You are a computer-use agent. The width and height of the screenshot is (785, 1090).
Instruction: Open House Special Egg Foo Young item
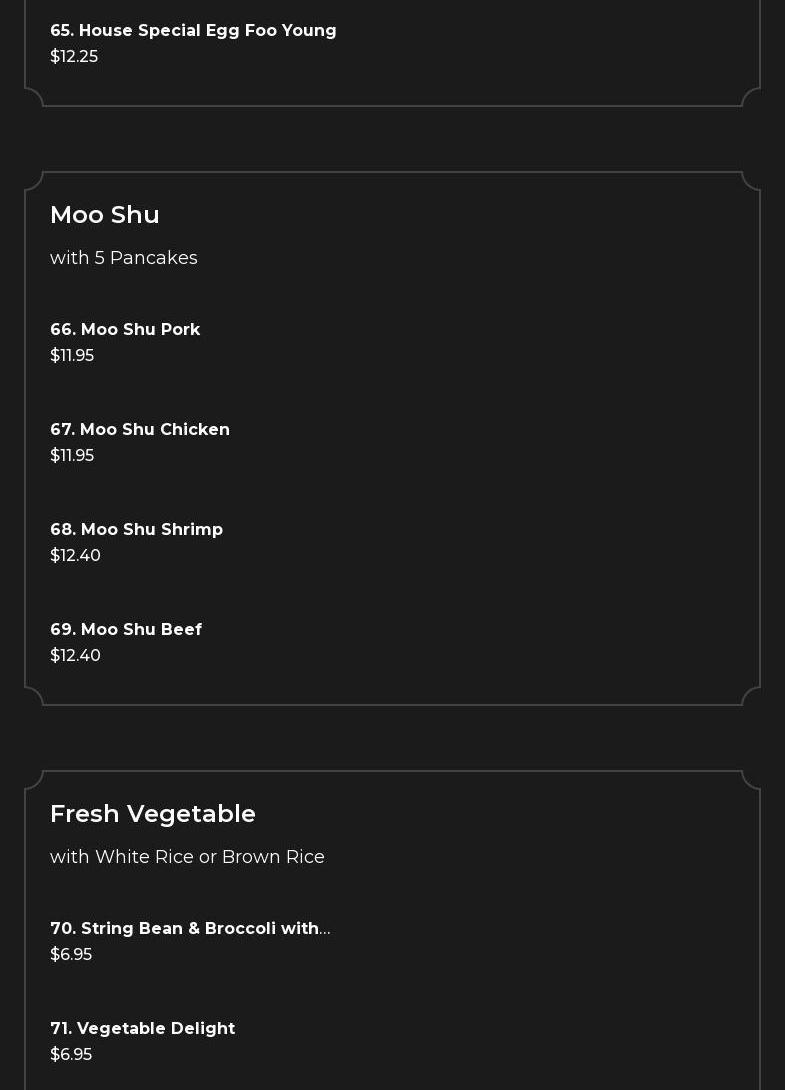coord(193,31)
